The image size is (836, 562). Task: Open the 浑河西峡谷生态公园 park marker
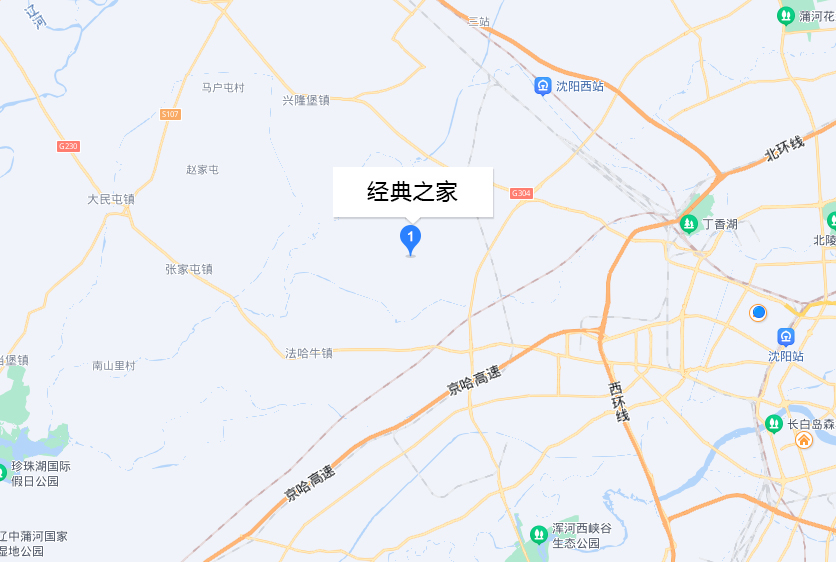click(x=540, y=527)
